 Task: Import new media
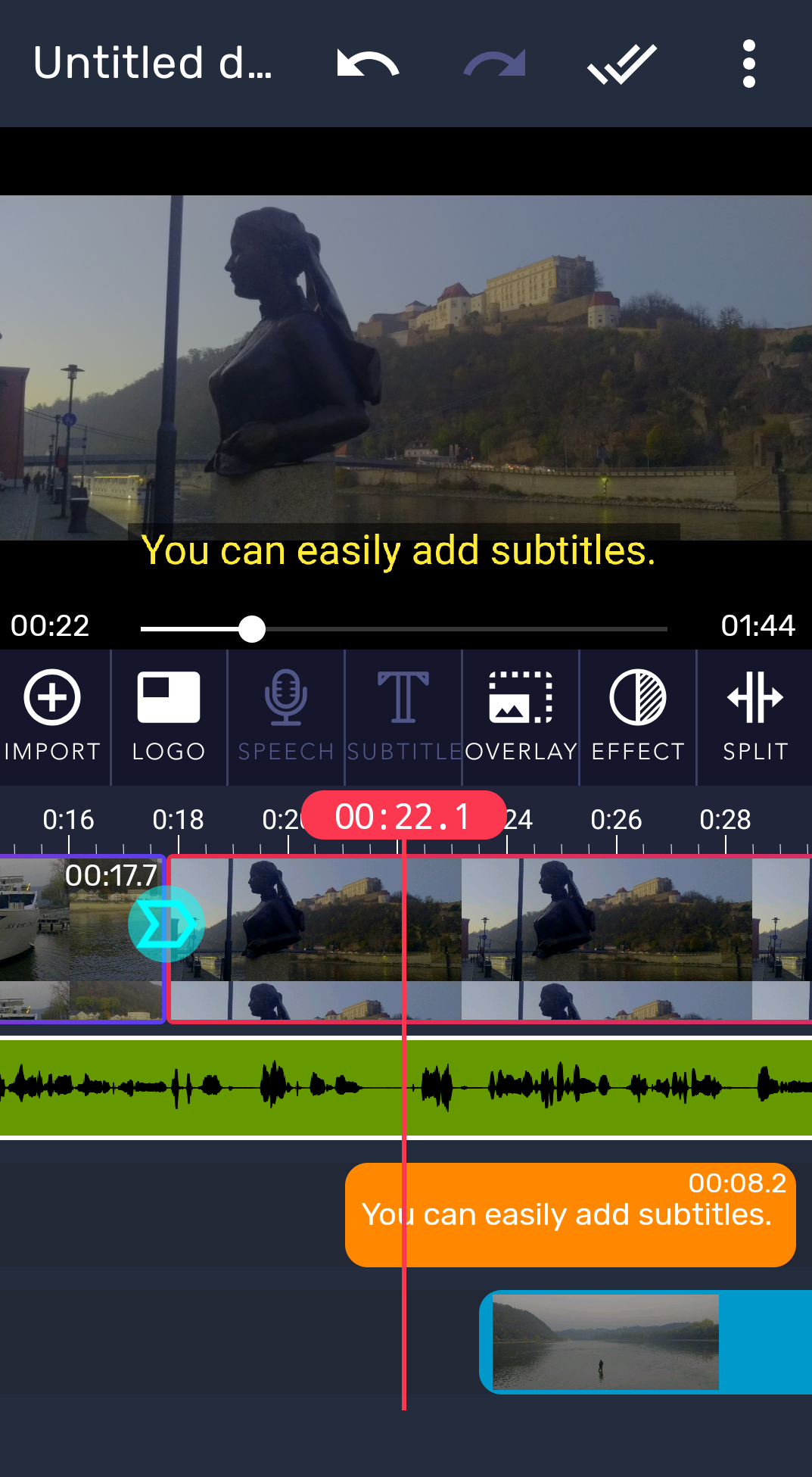coord(52,716)
